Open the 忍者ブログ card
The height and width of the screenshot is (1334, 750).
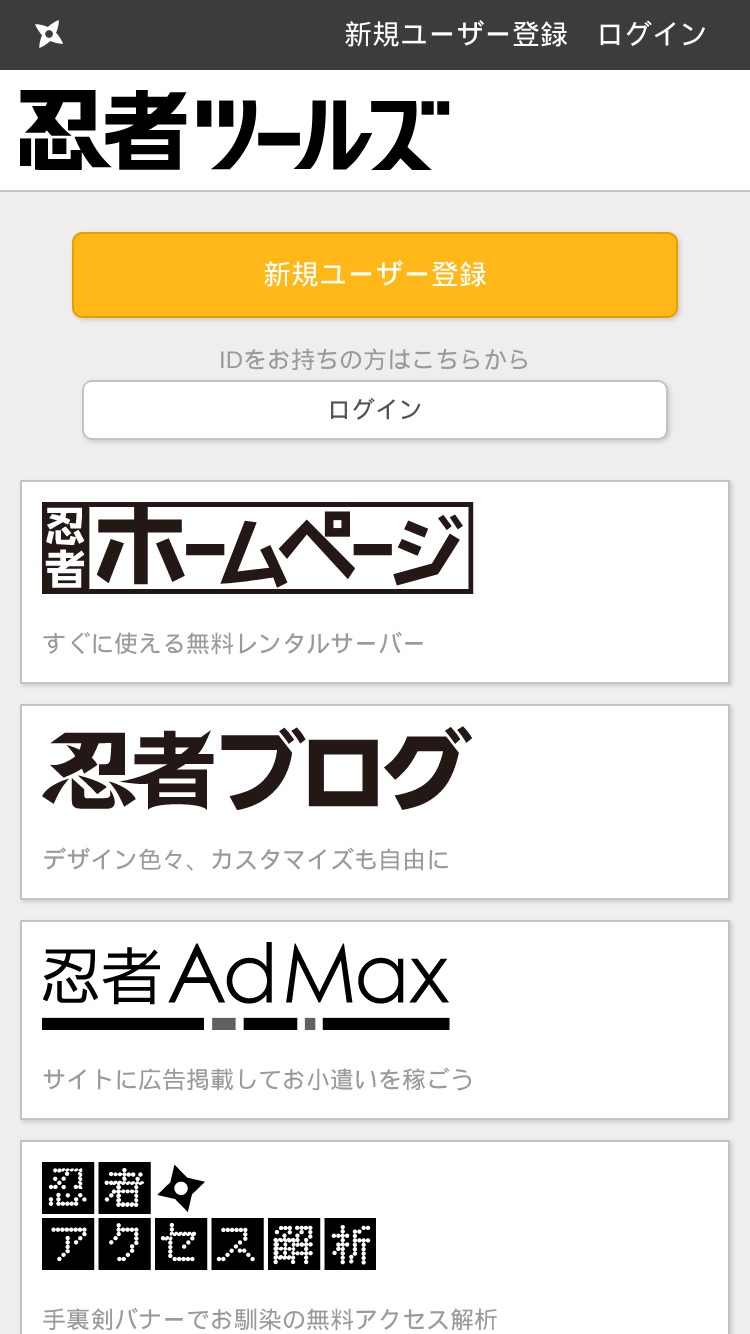coord(375,802)
